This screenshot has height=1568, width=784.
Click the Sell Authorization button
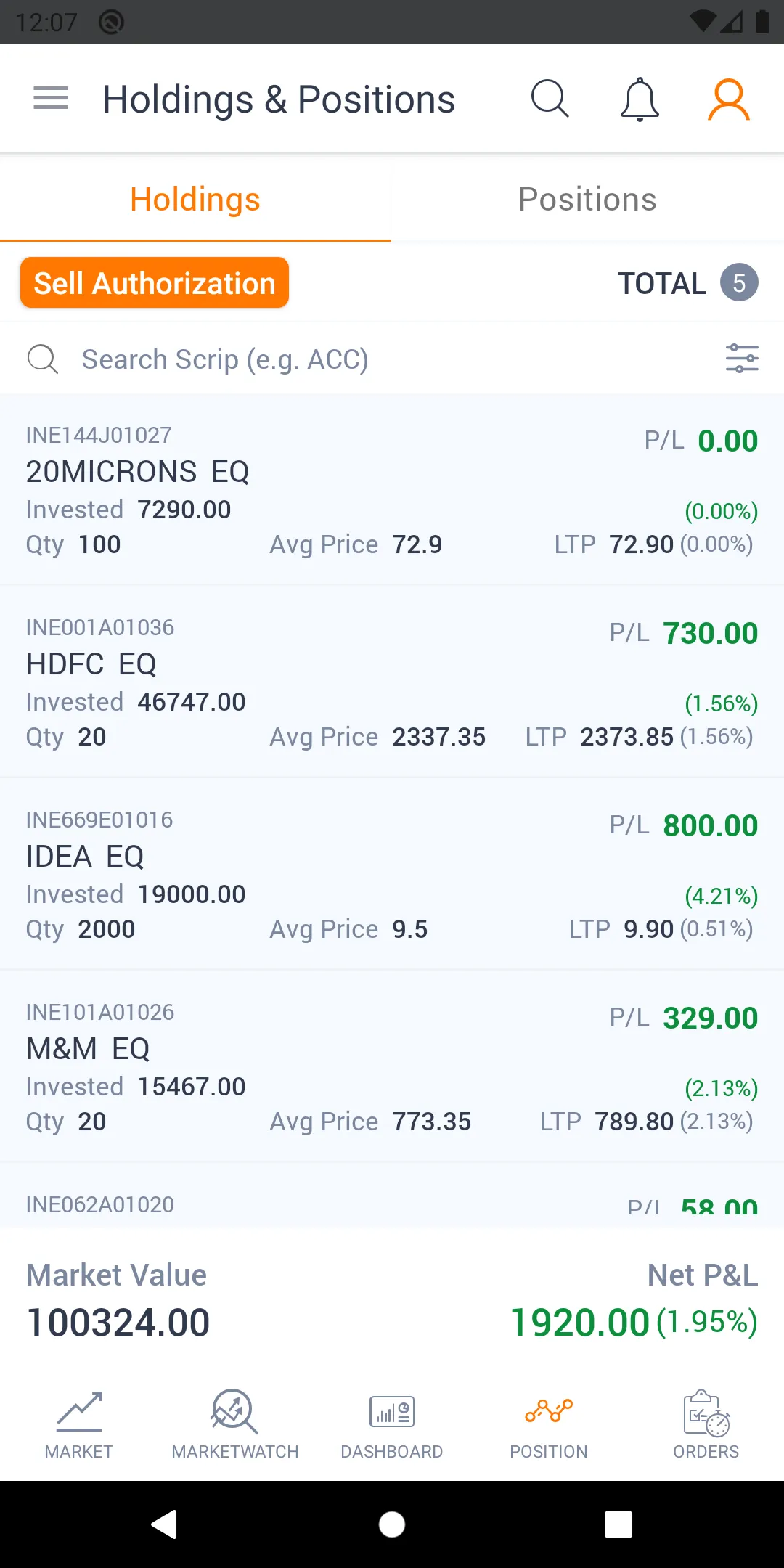coord(154,282)
